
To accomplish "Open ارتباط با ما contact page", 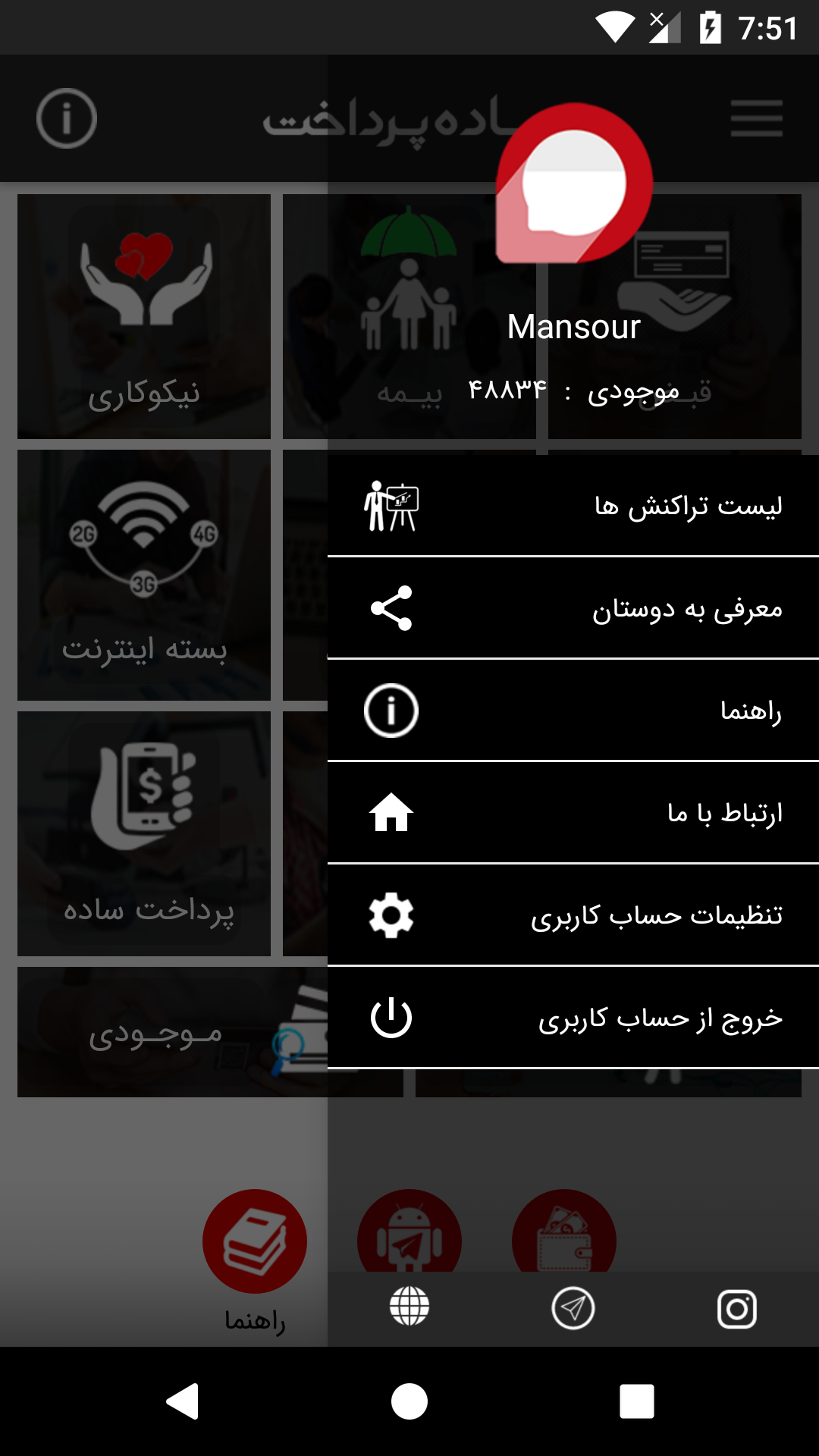I will [x=573, y=813].
